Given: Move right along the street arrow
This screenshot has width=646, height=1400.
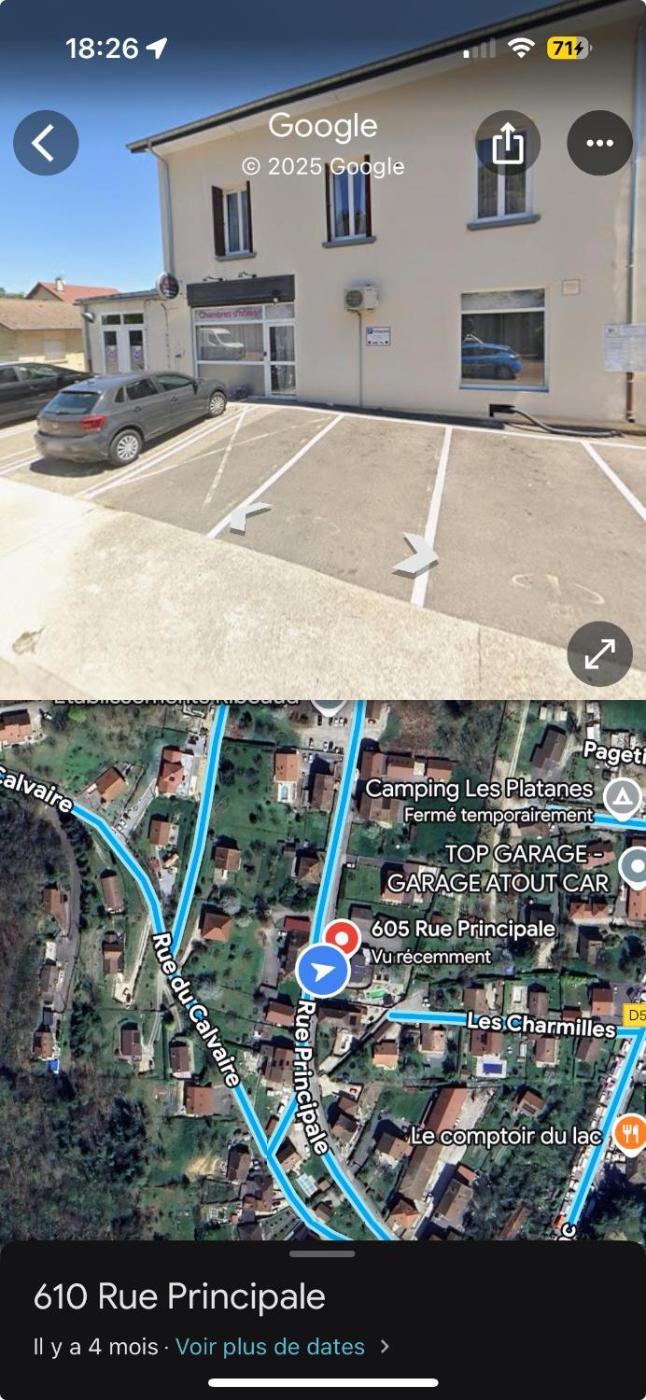Looking at the screenshot, I should 418,555.
